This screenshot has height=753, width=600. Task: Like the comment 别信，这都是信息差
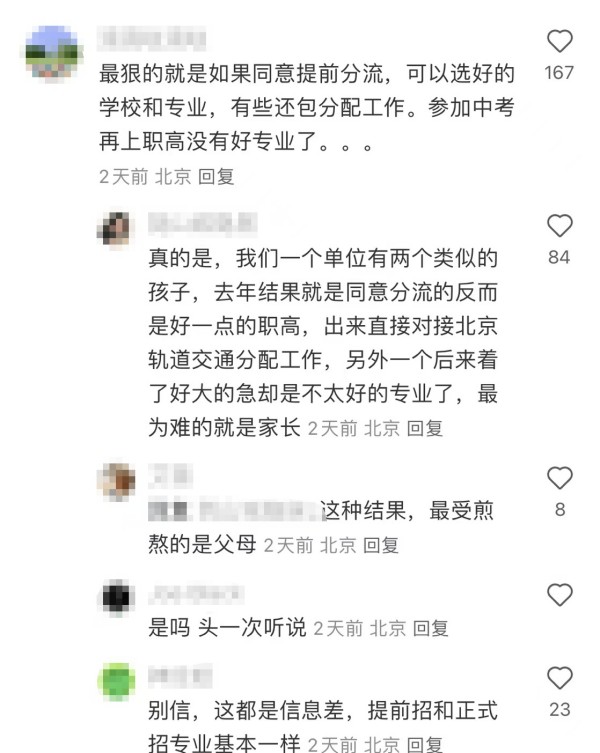tap(560, 679)
